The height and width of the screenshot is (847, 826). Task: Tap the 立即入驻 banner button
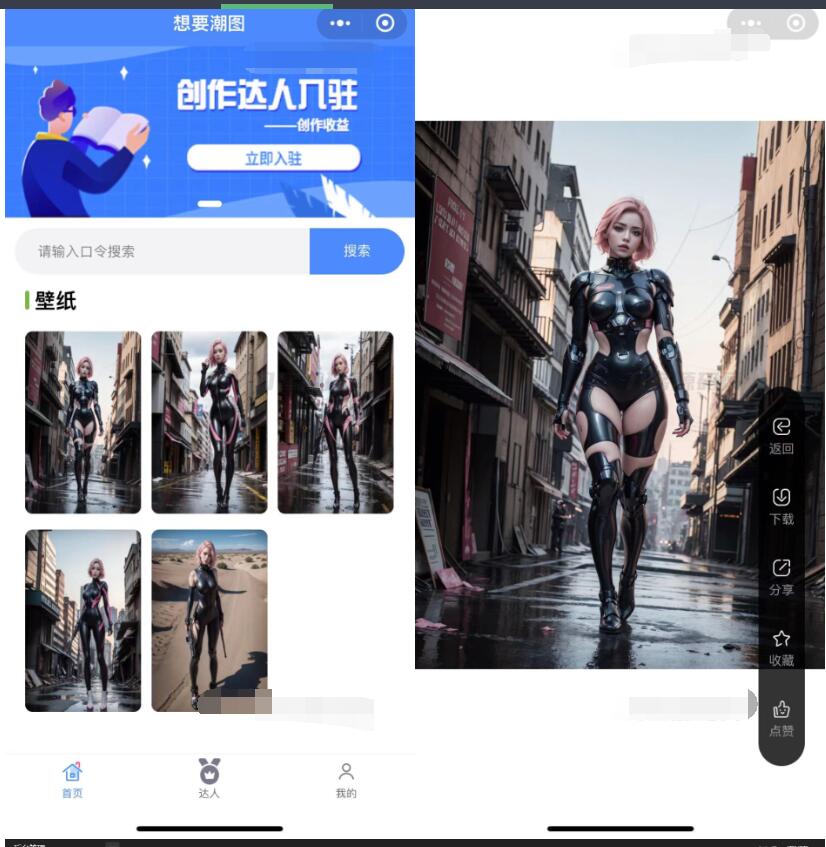tap(273, 158)
